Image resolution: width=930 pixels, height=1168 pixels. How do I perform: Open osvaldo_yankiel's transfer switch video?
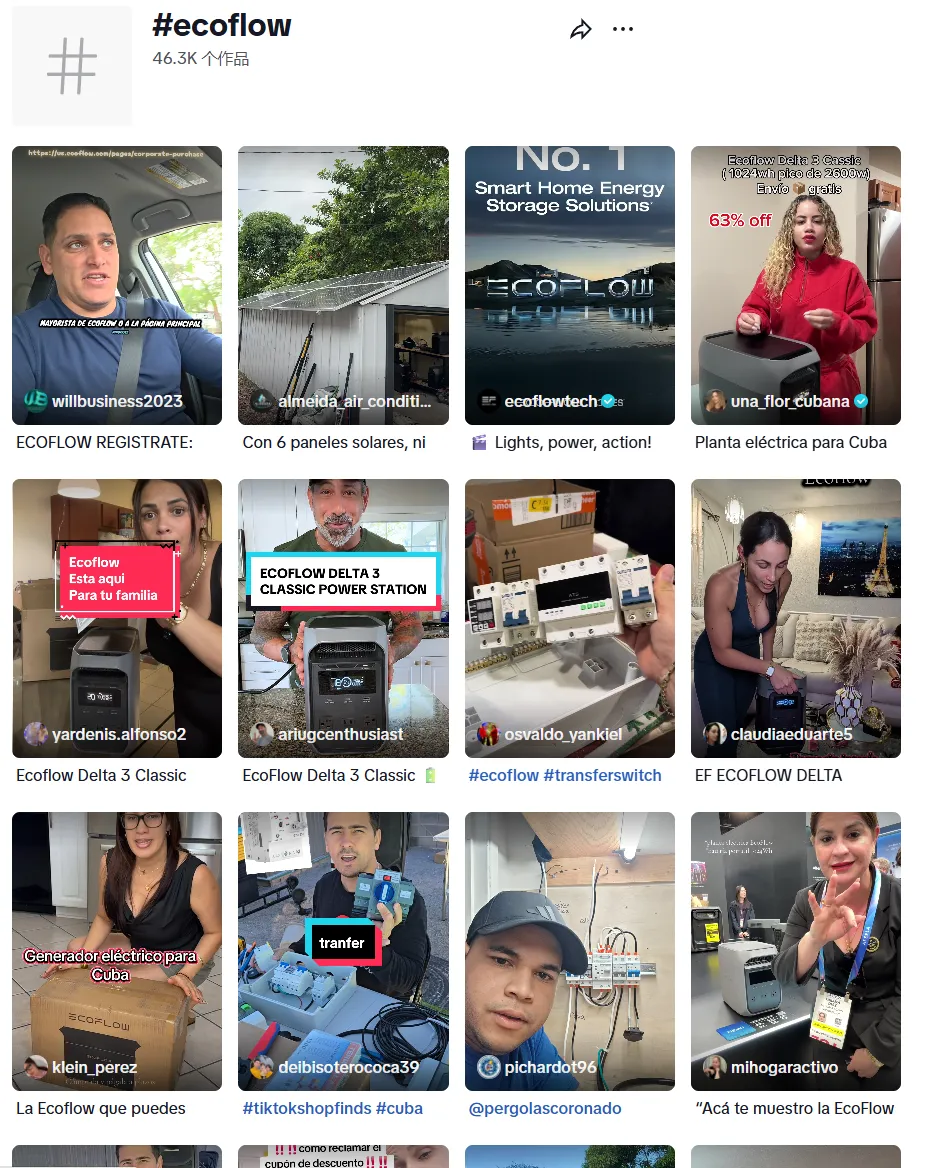coord(570,618)
